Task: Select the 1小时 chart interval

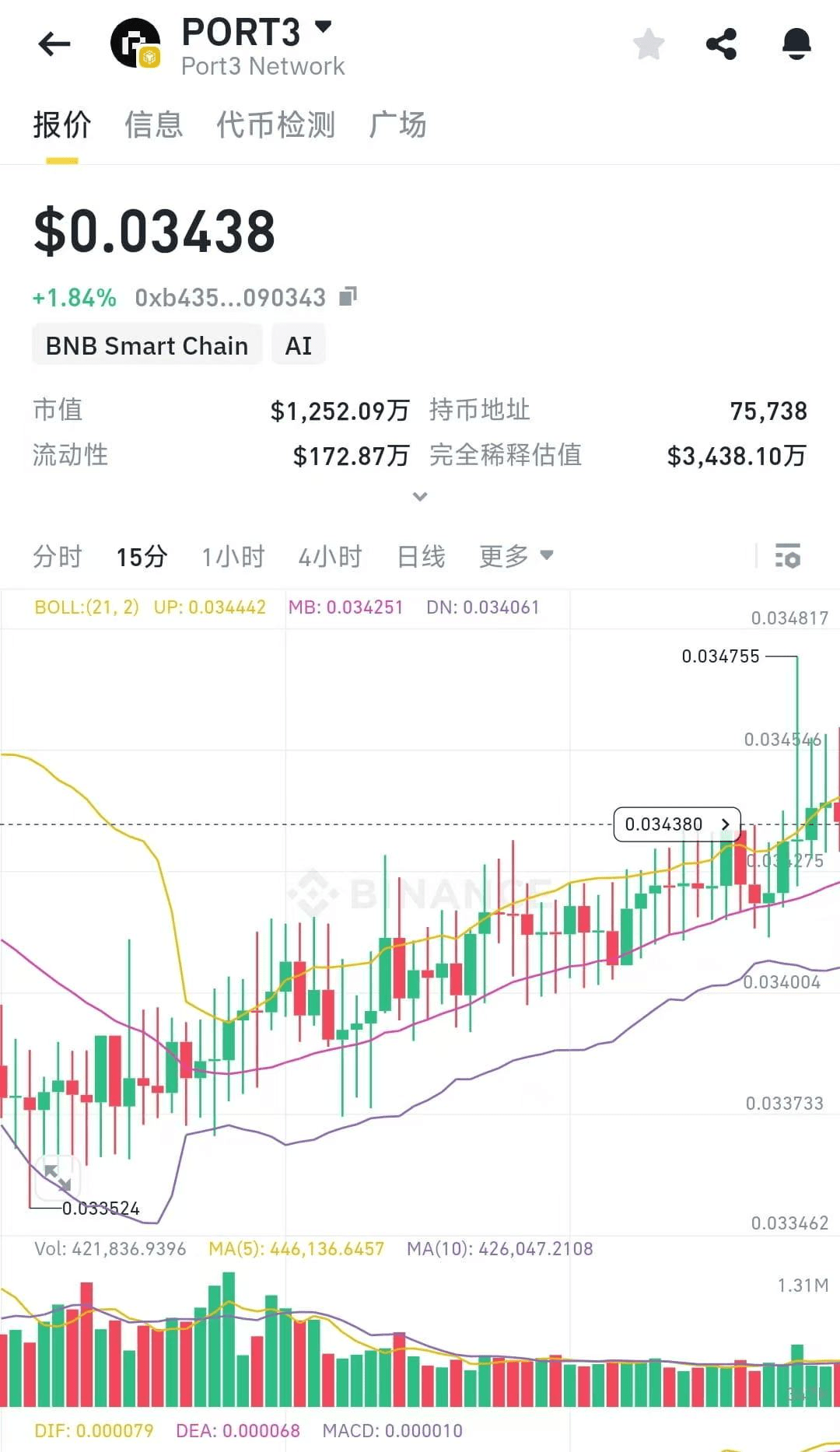Action: [233, 557]
